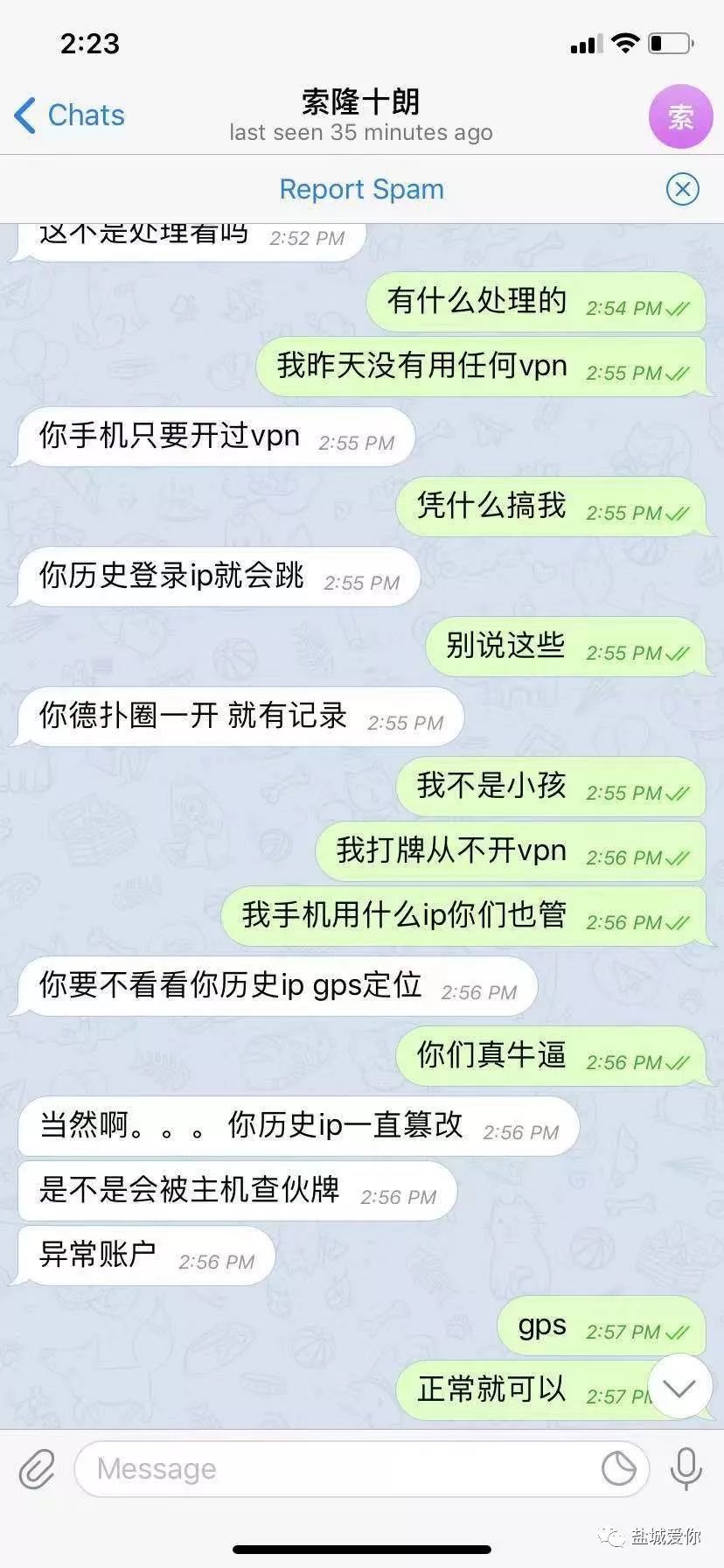Image resolution: width=724 pixels, height=1568 pixels.
Task: Open 索隆十朗 profile avatar
Action: tap(680, 116)
